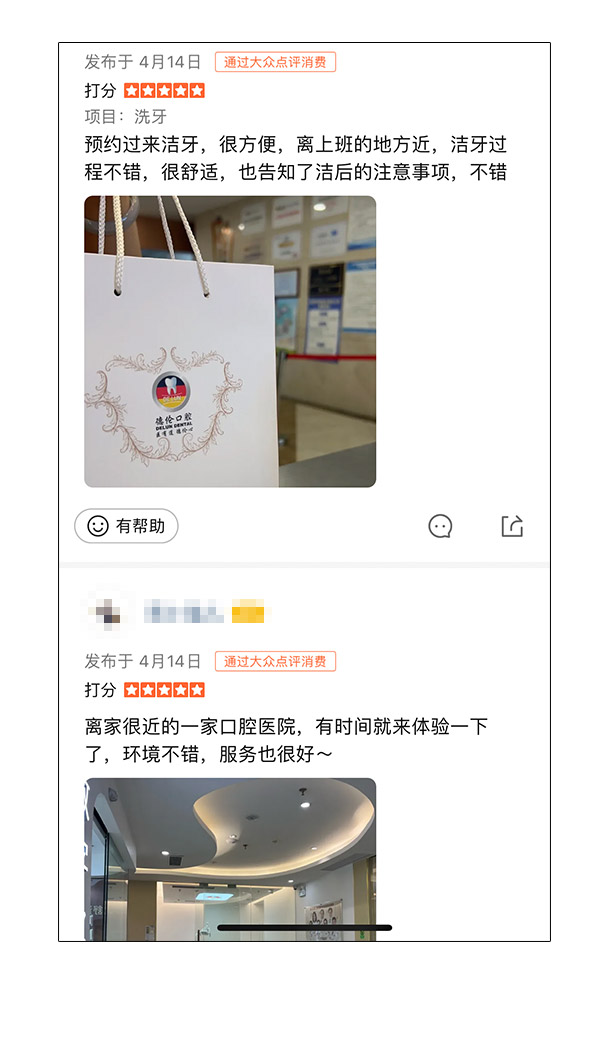View the blurred reviewer's profile avatar
The height and width of the screenshot is (1062, 609).
108,612
